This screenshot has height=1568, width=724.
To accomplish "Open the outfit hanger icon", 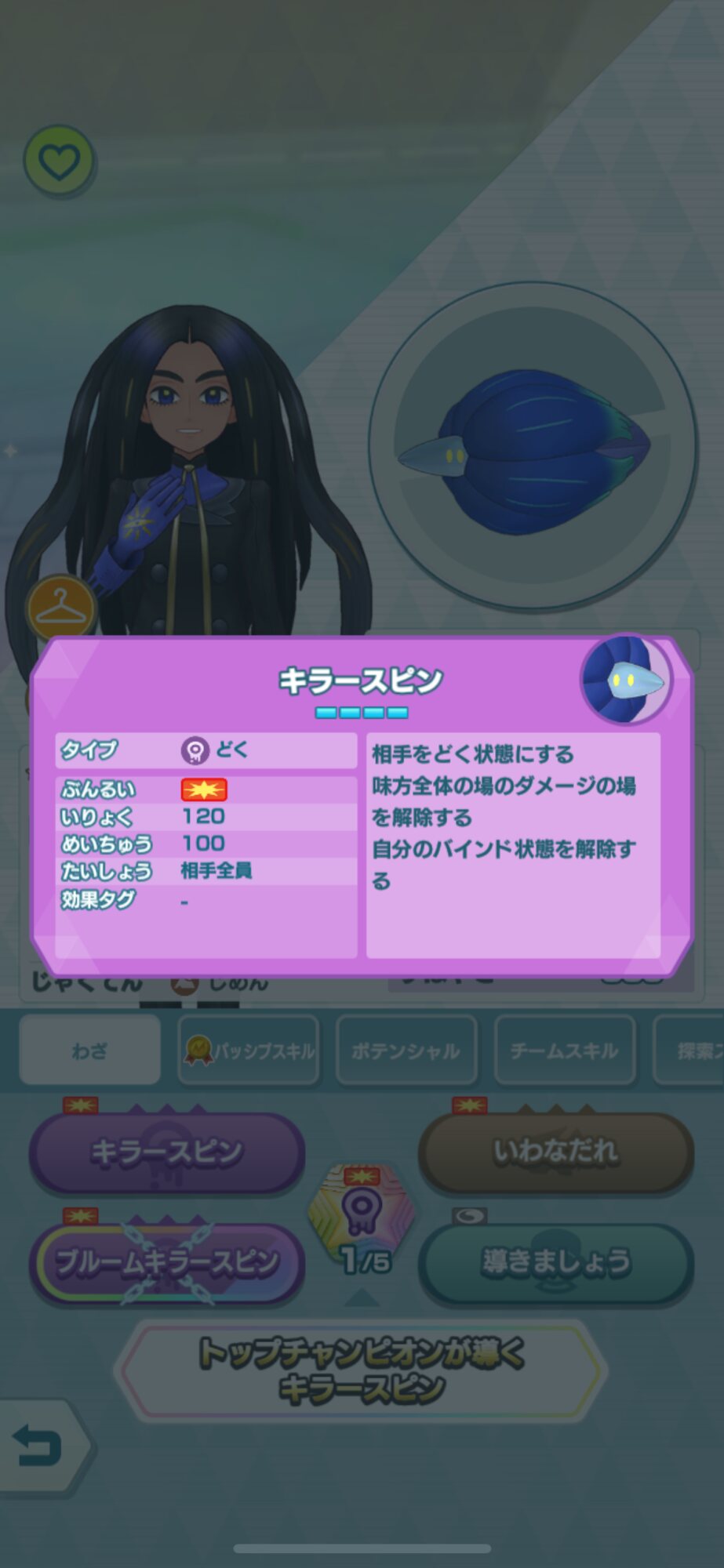I will coord(60,607).
